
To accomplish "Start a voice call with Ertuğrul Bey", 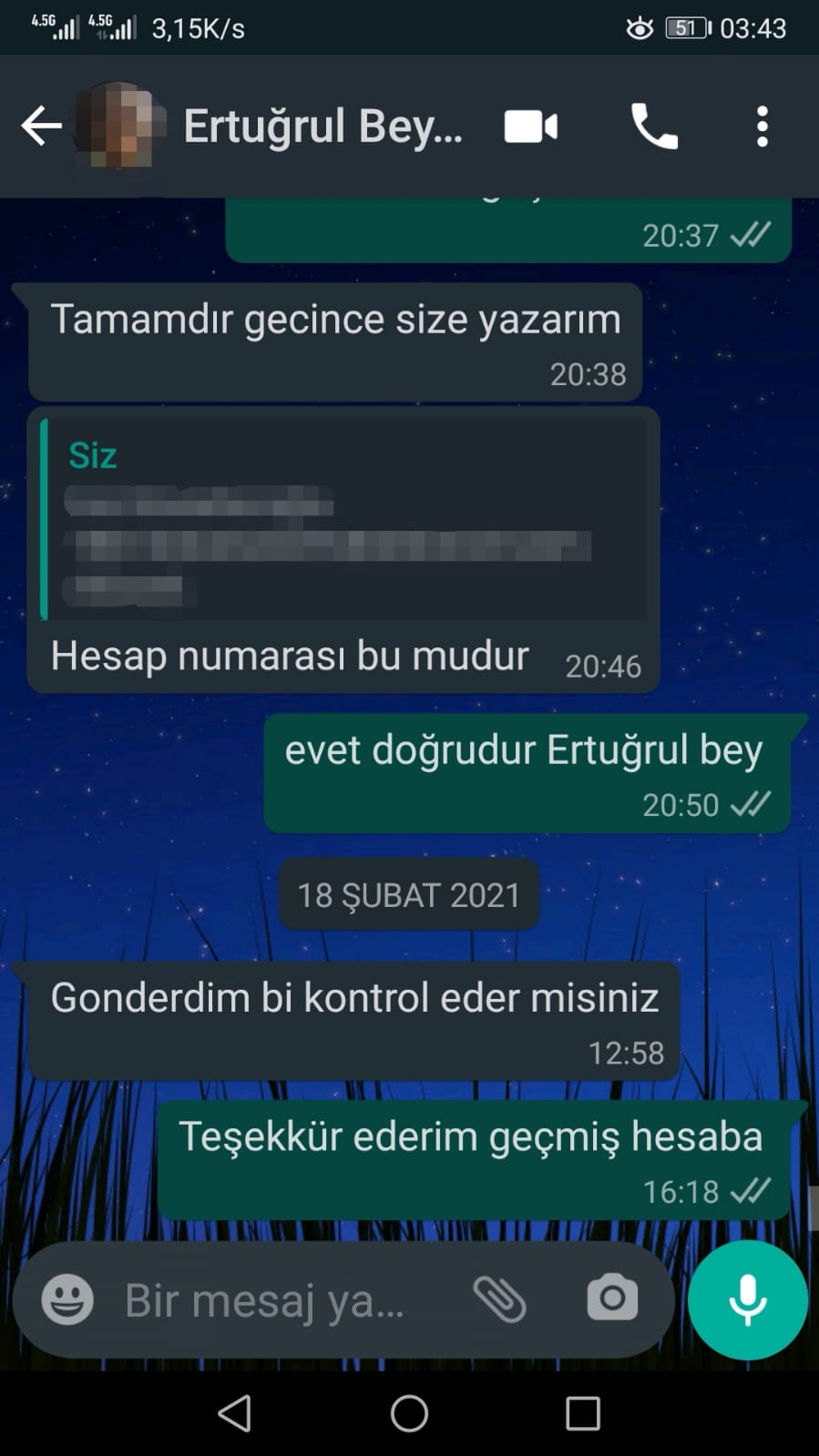I will 654,126.
